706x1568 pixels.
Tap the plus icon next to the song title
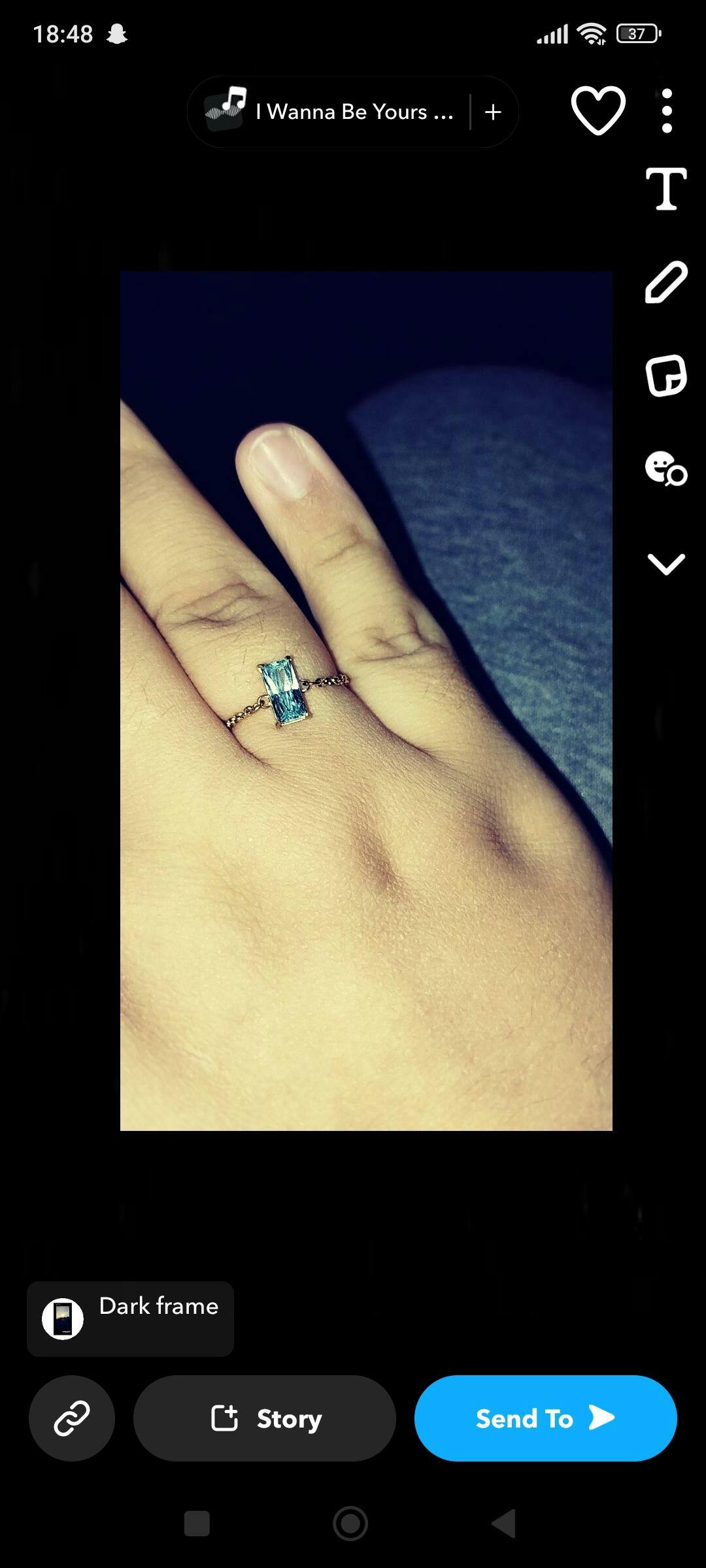[x=494, y=112]
